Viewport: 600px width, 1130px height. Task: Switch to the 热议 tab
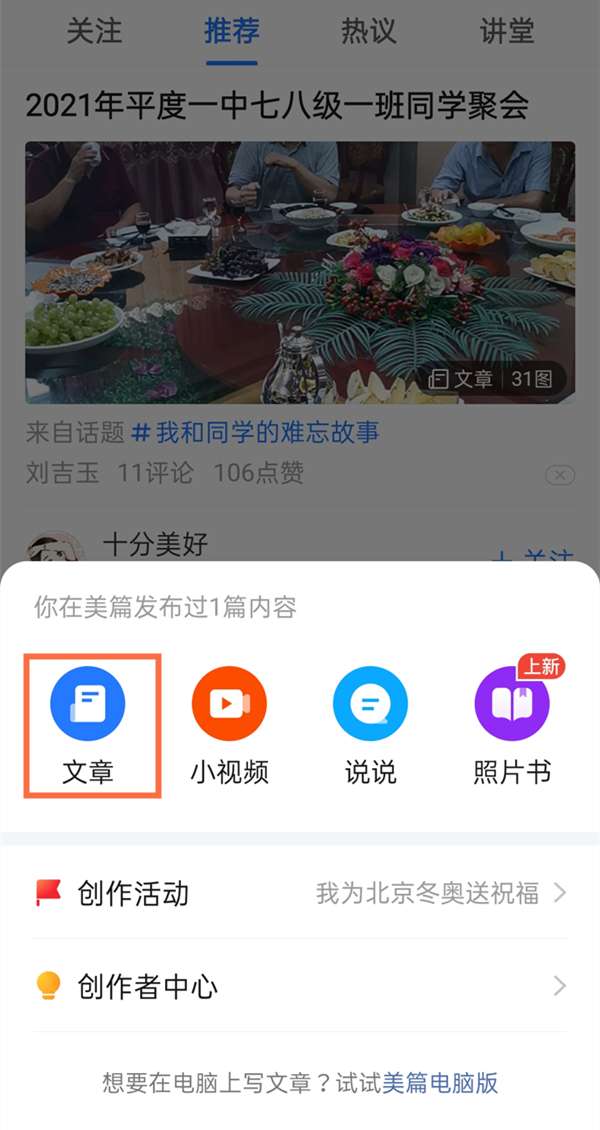(369, 31)
